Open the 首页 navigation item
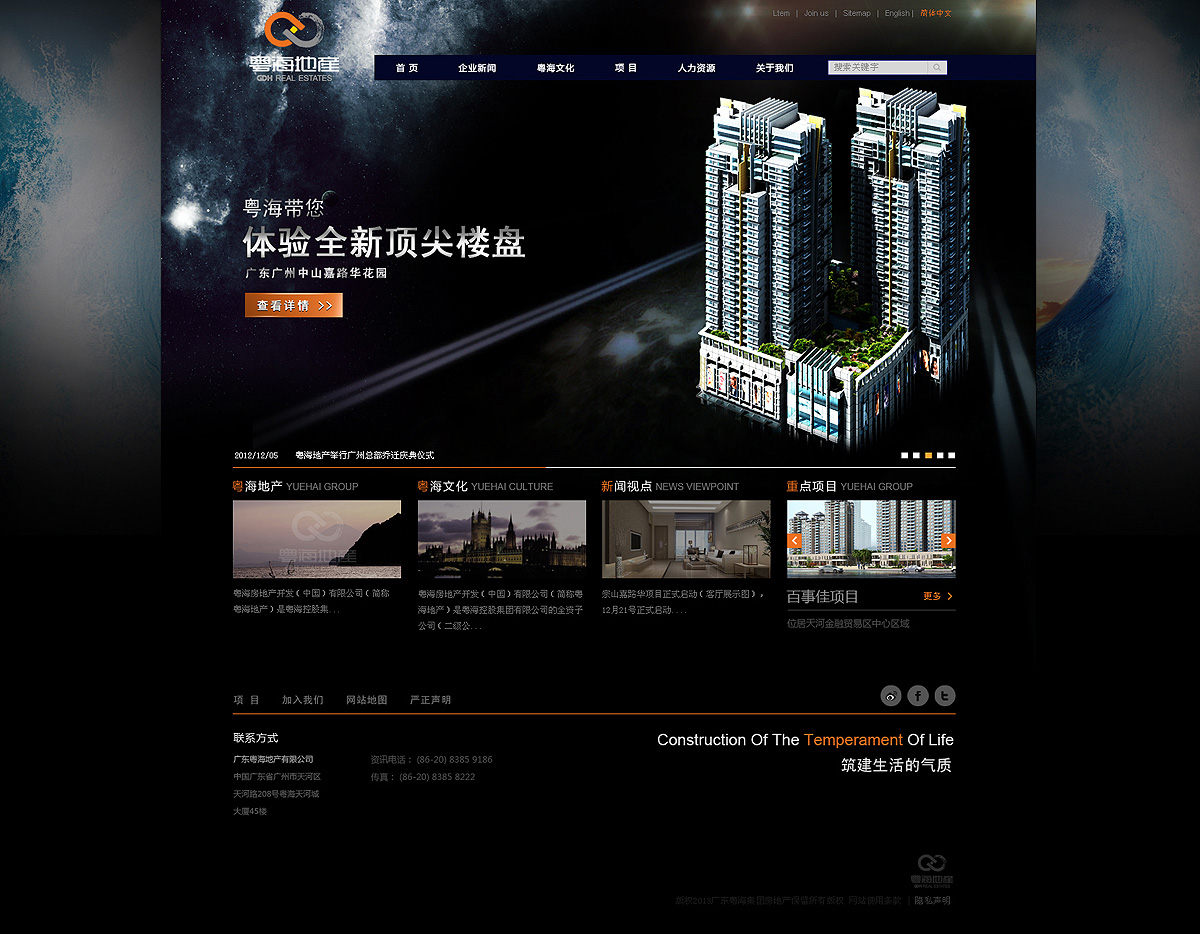The width and height of the screenshot is (1200, 934). (x=406, y=68)
